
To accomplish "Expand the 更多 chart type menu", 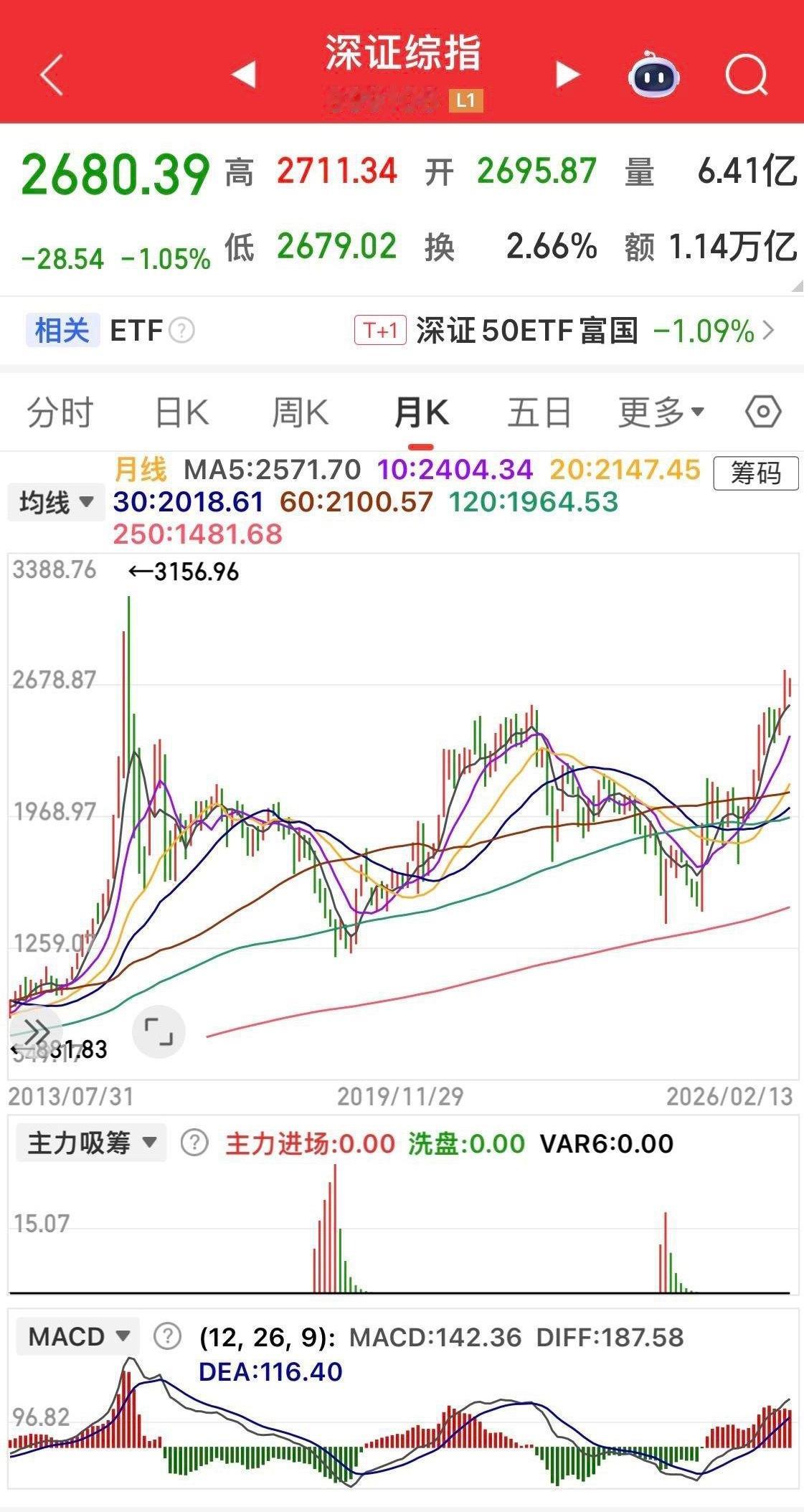I will pyautogui.click(x=661, y=412).
